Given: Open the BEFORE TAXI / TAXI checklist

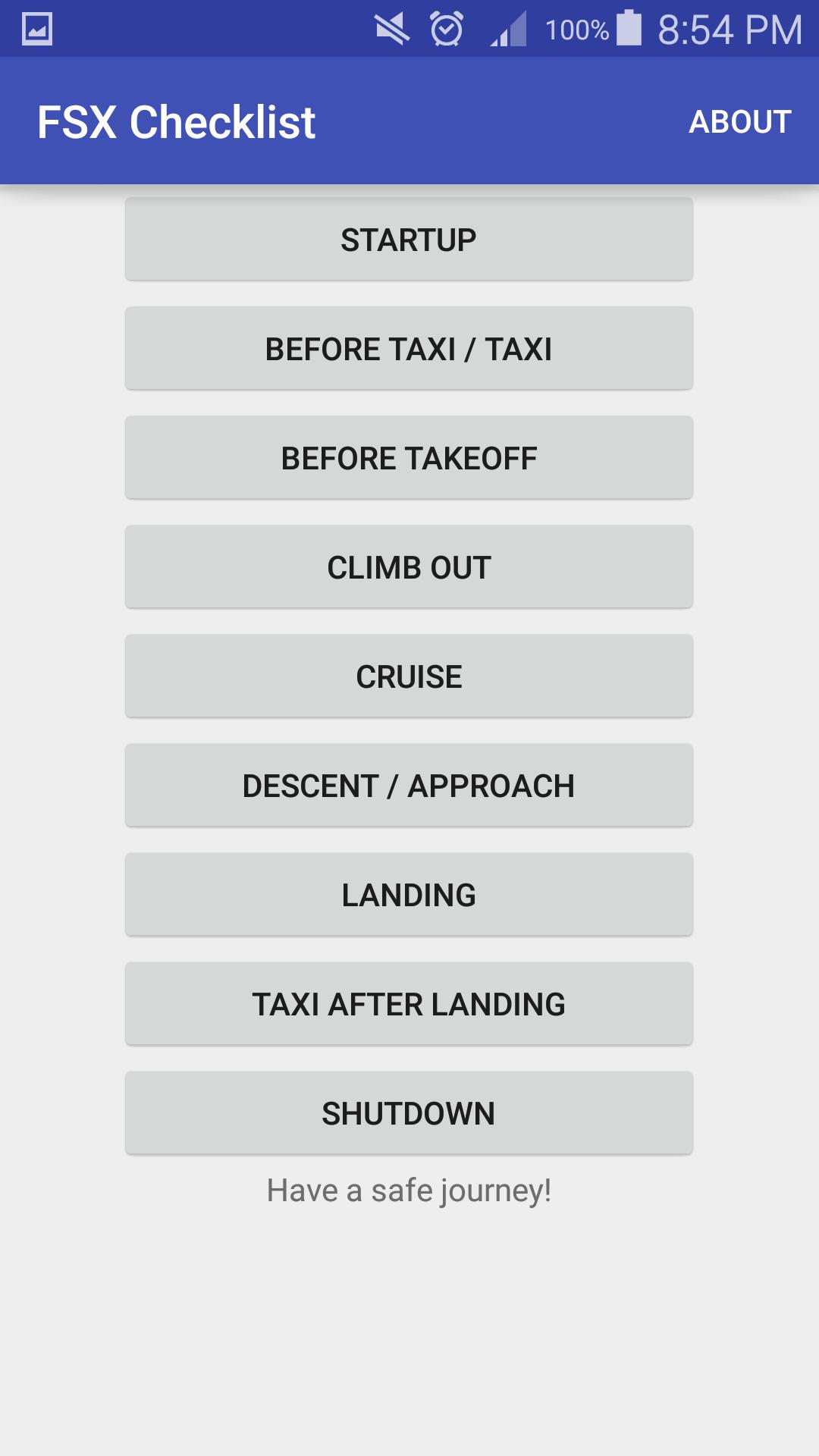Looking at the screenshot, I should click(x=408, y=348).
